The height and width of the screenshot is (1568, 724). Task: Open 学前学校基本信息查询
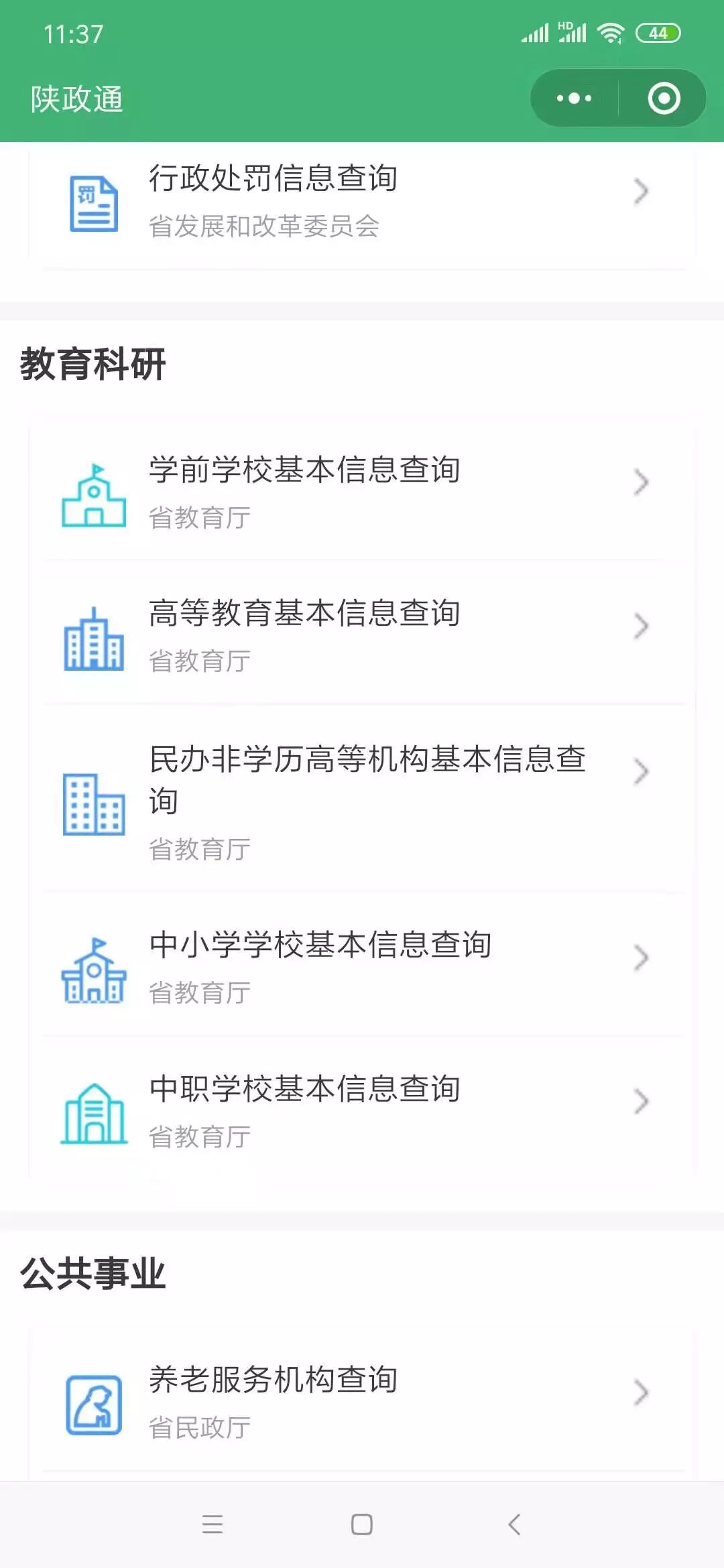pos(362,491)
